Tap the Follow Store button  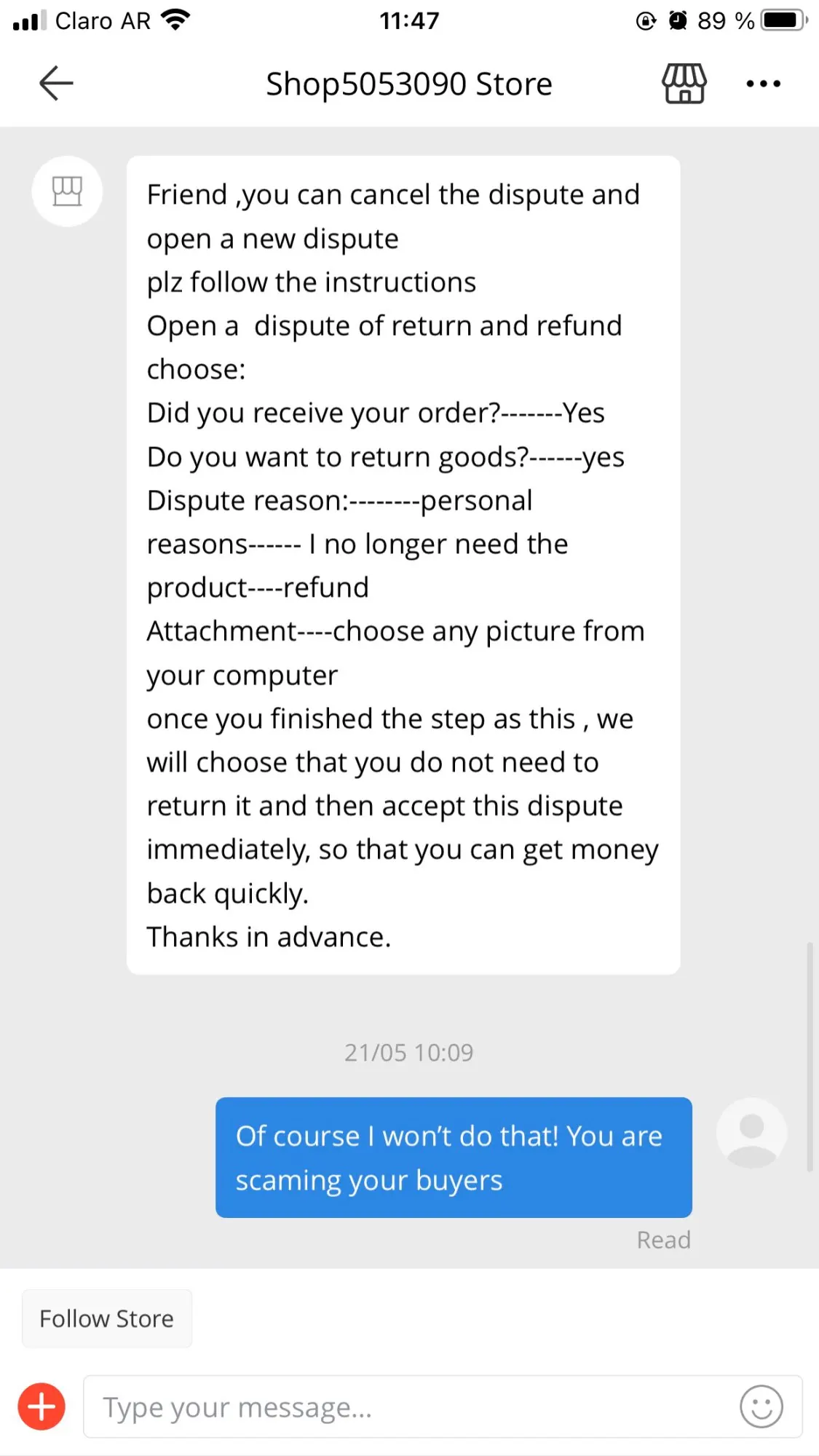(106, 1318)
